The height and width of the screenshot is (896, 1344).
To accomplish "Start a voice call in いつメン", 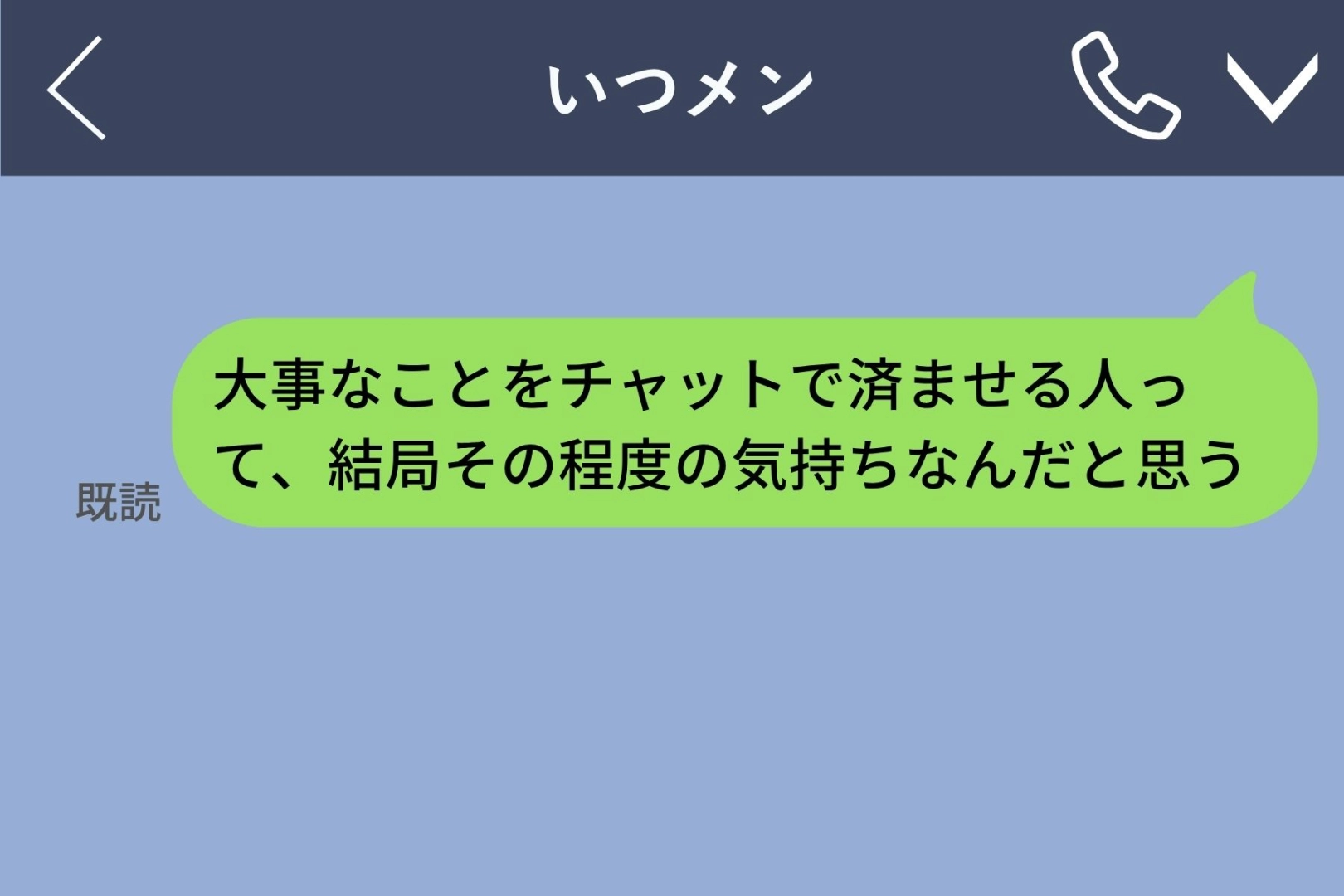I will (x=1124, y=86).
